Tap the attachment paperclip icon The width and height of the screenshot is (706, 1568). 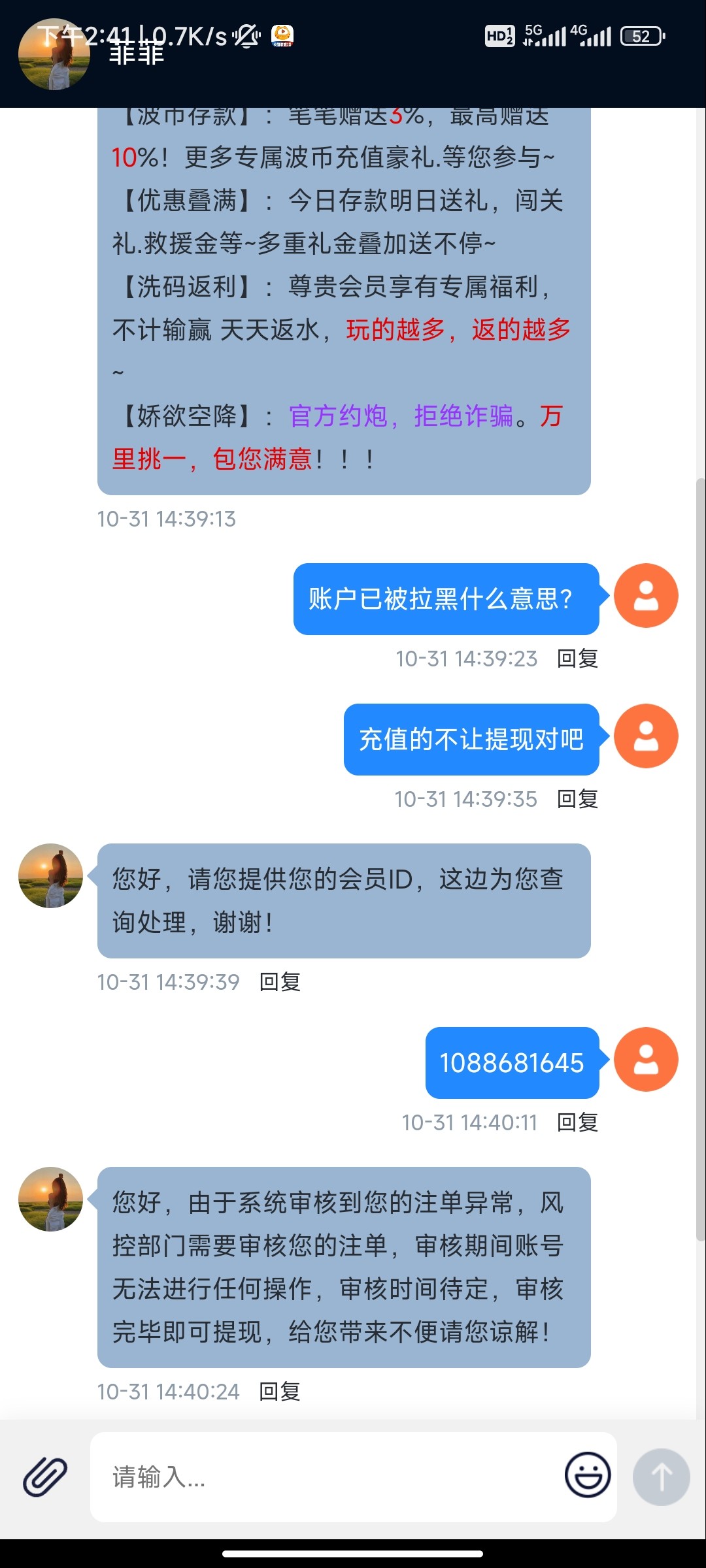[x=45, y=1477]
